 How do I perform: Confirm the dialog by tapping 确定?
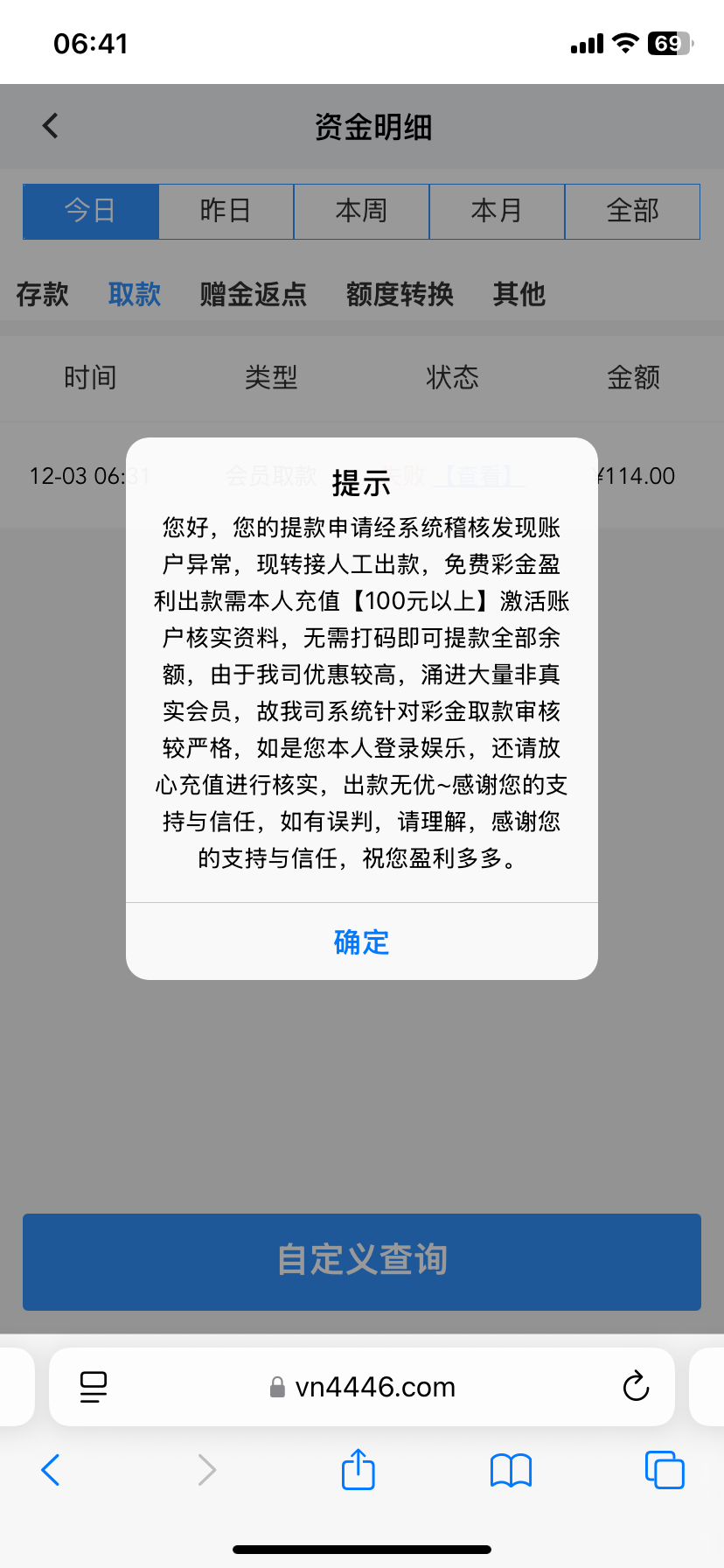pos(361,941)
